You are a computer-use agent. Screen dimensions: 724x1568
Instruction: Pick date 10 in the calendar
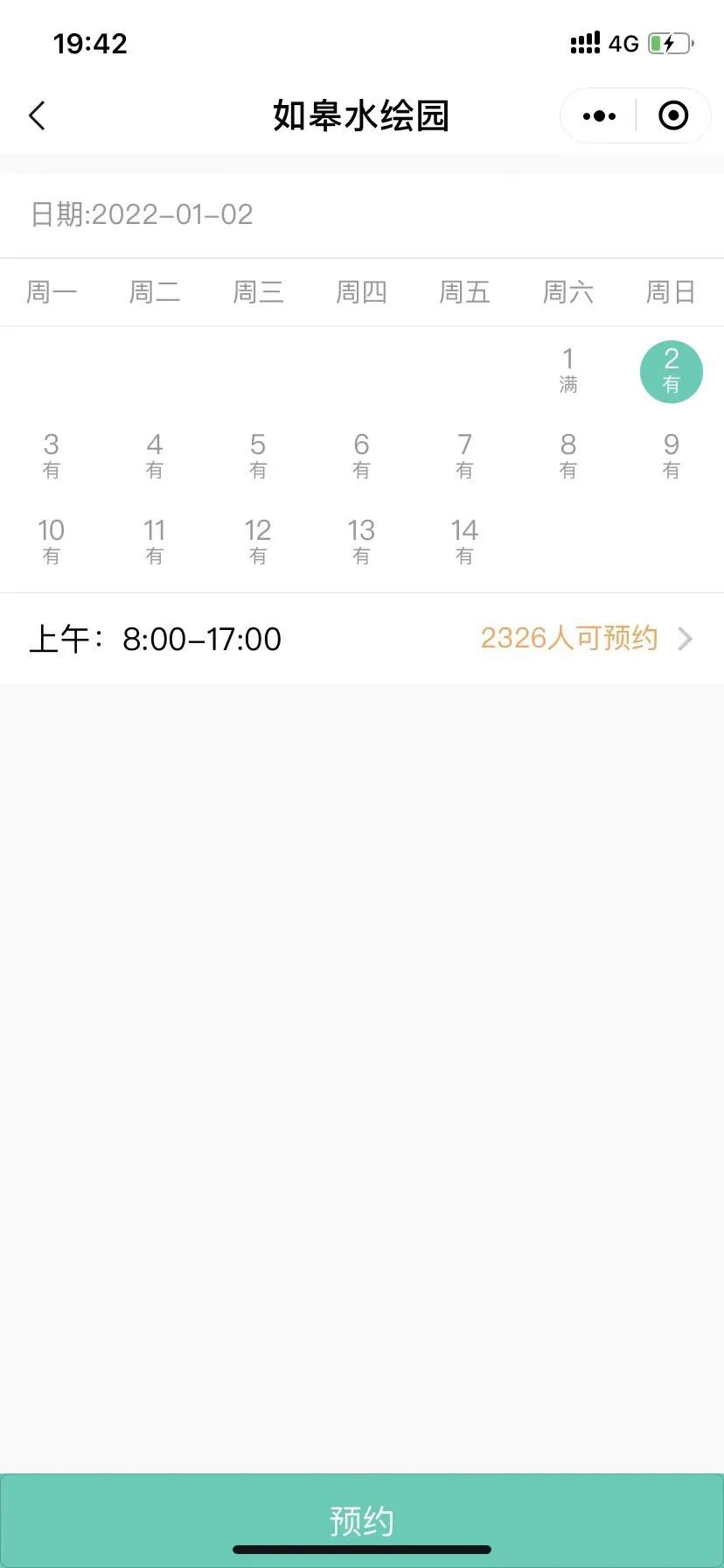pos(52,542)
